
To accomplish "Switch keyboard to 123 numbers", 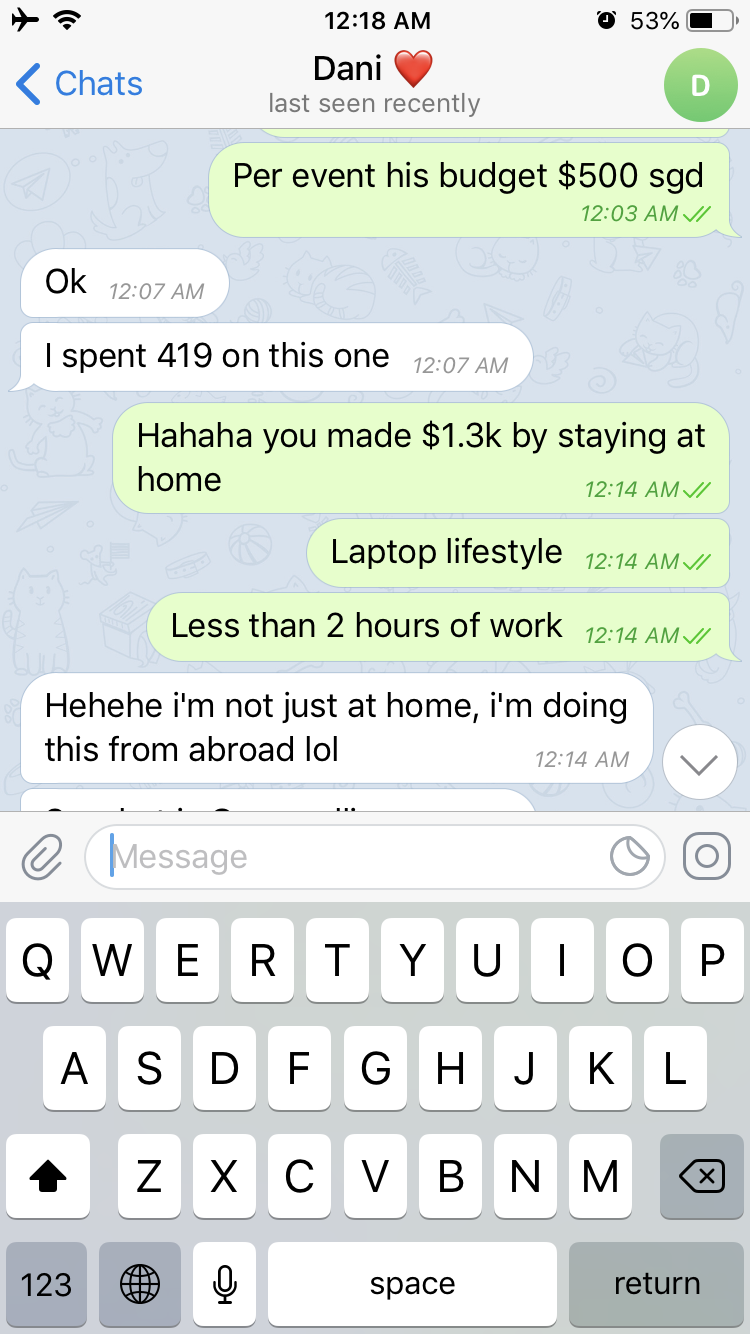I will 46,1284.
